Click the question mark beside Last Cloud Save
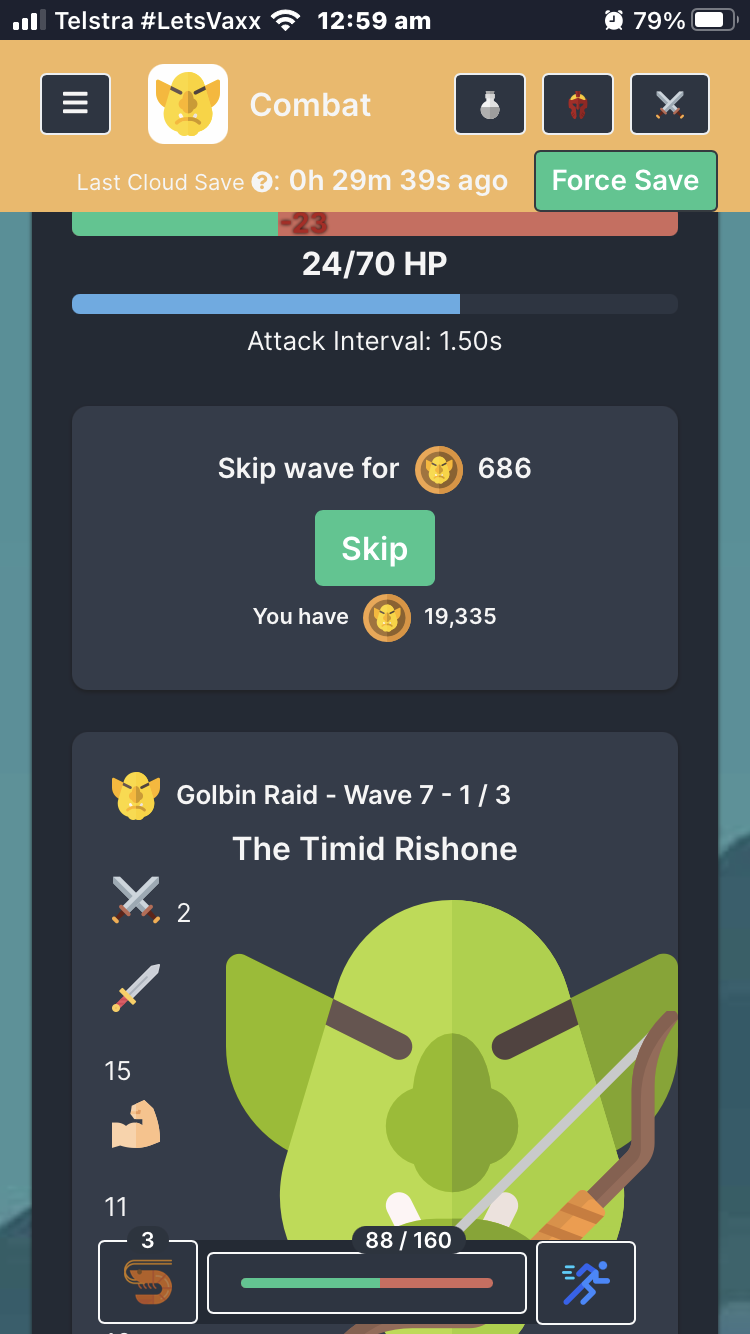The height and width of the screenshot is (1334, 750). click(x=260, y=181)
